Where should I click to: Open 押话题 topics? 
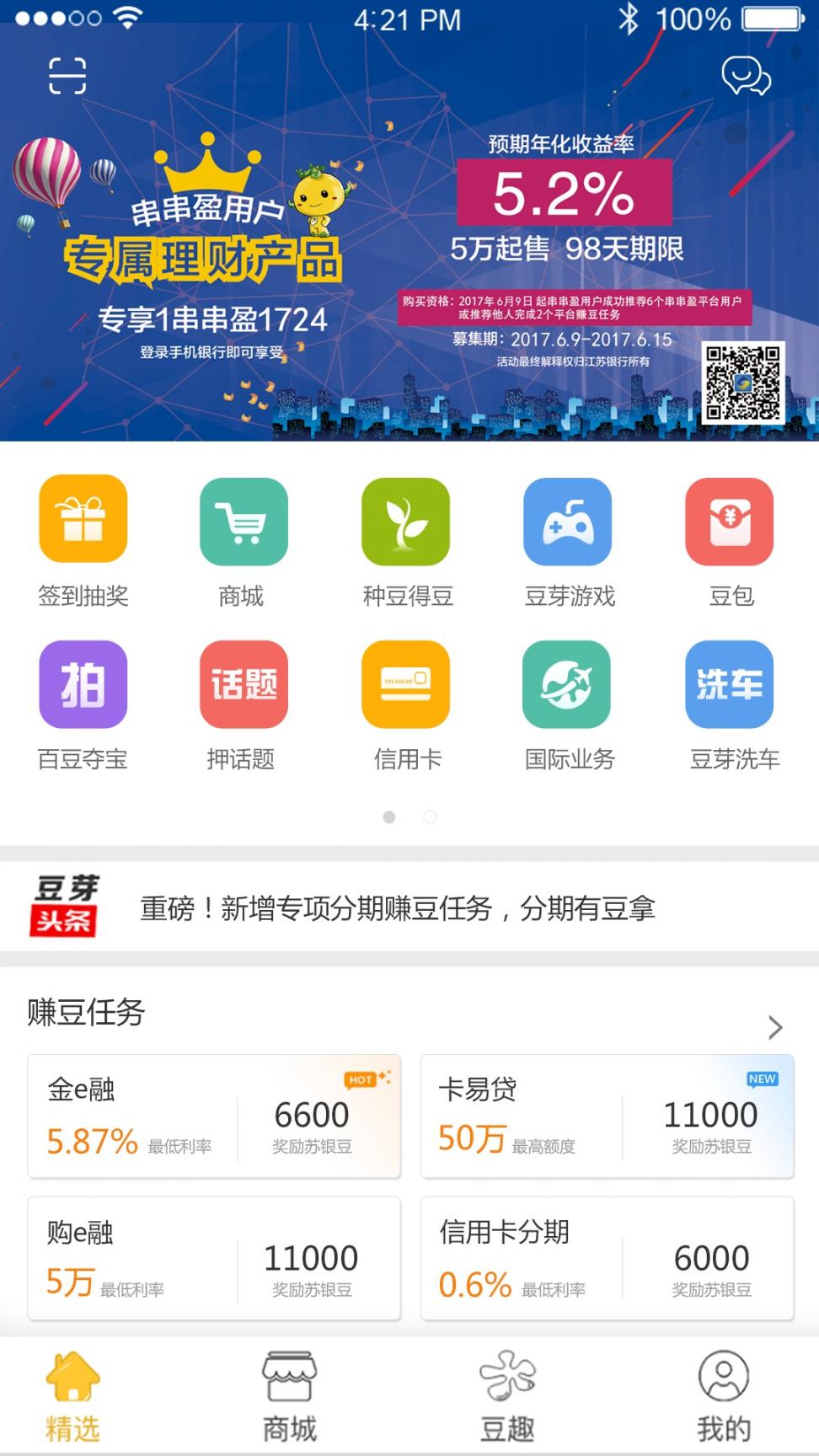244,702
